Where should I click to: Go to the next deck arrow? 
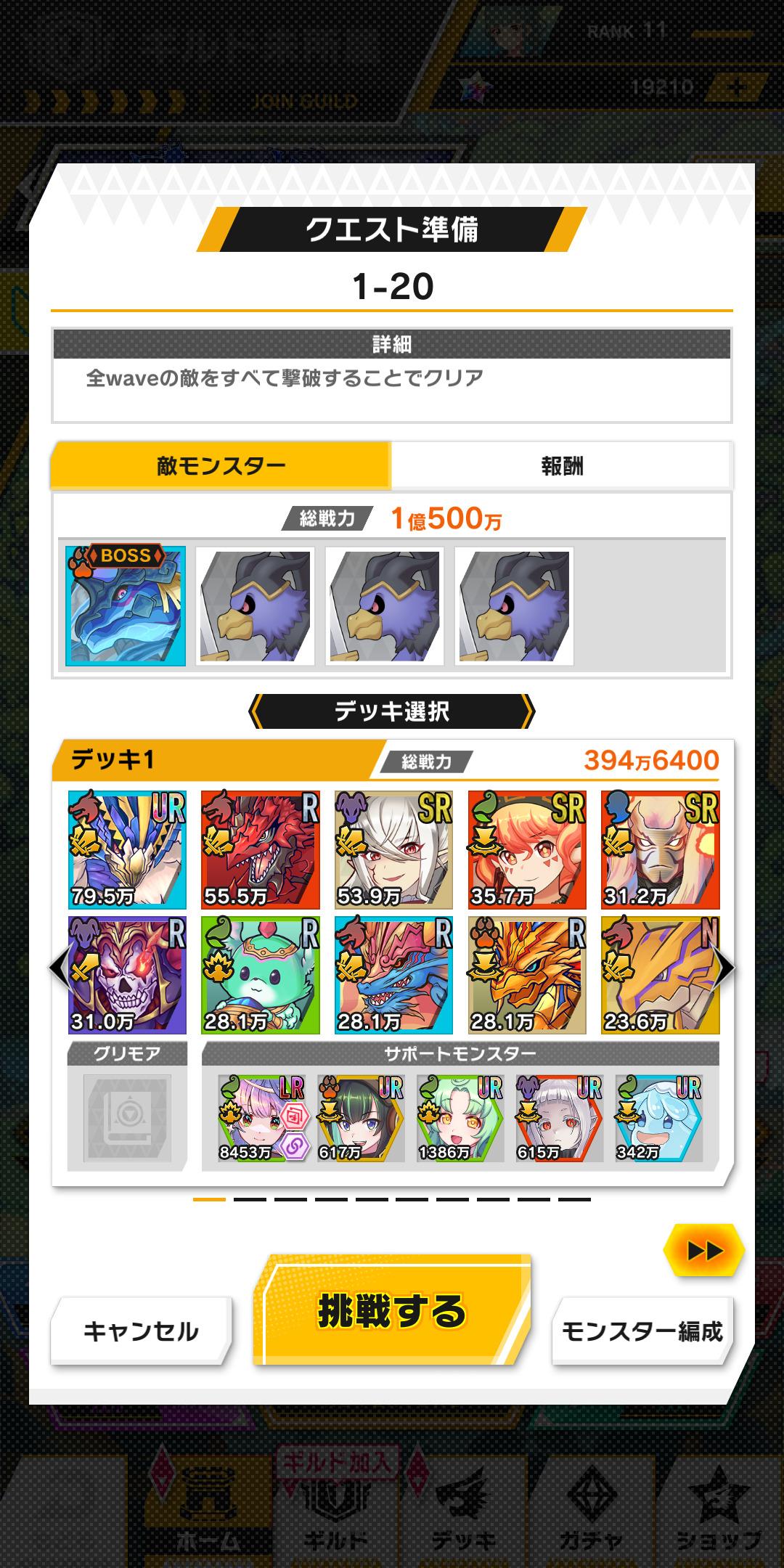[x=723, y=969]
